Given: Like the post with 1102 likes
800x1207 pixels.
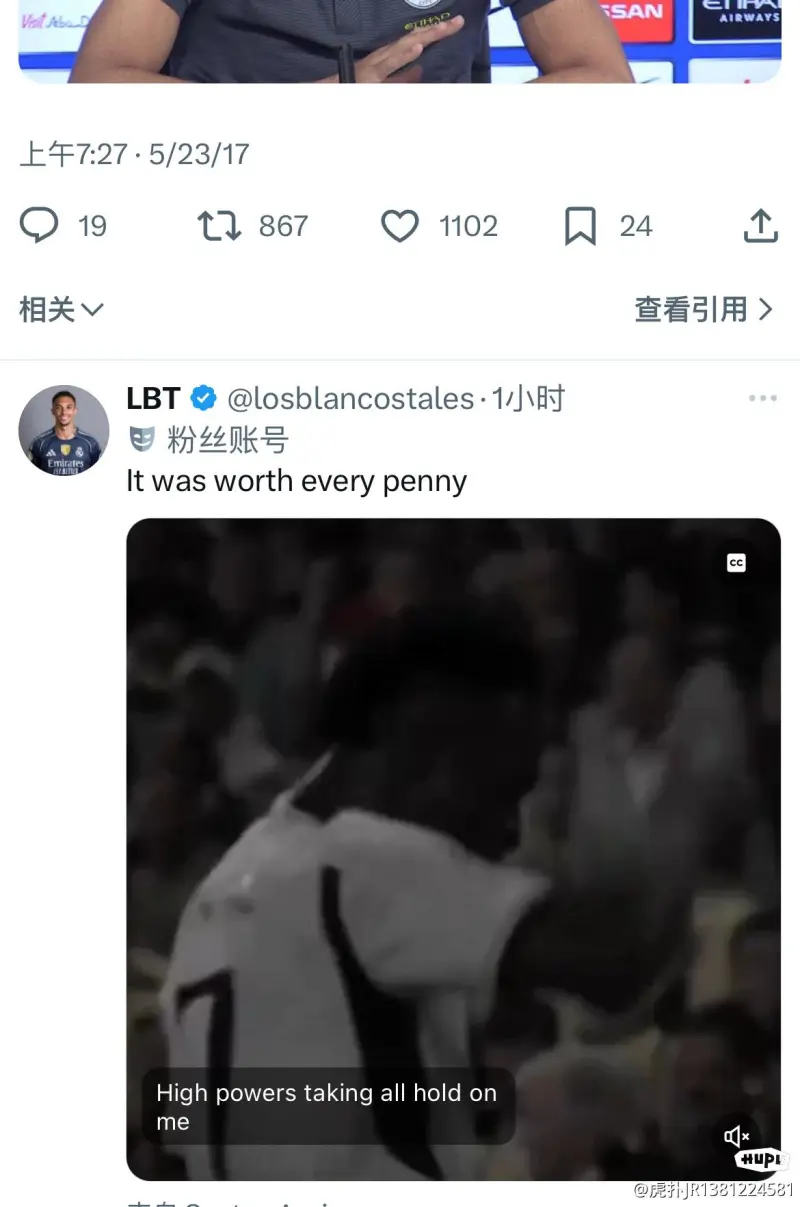Looking at the screenshot, I should (400, 226).
